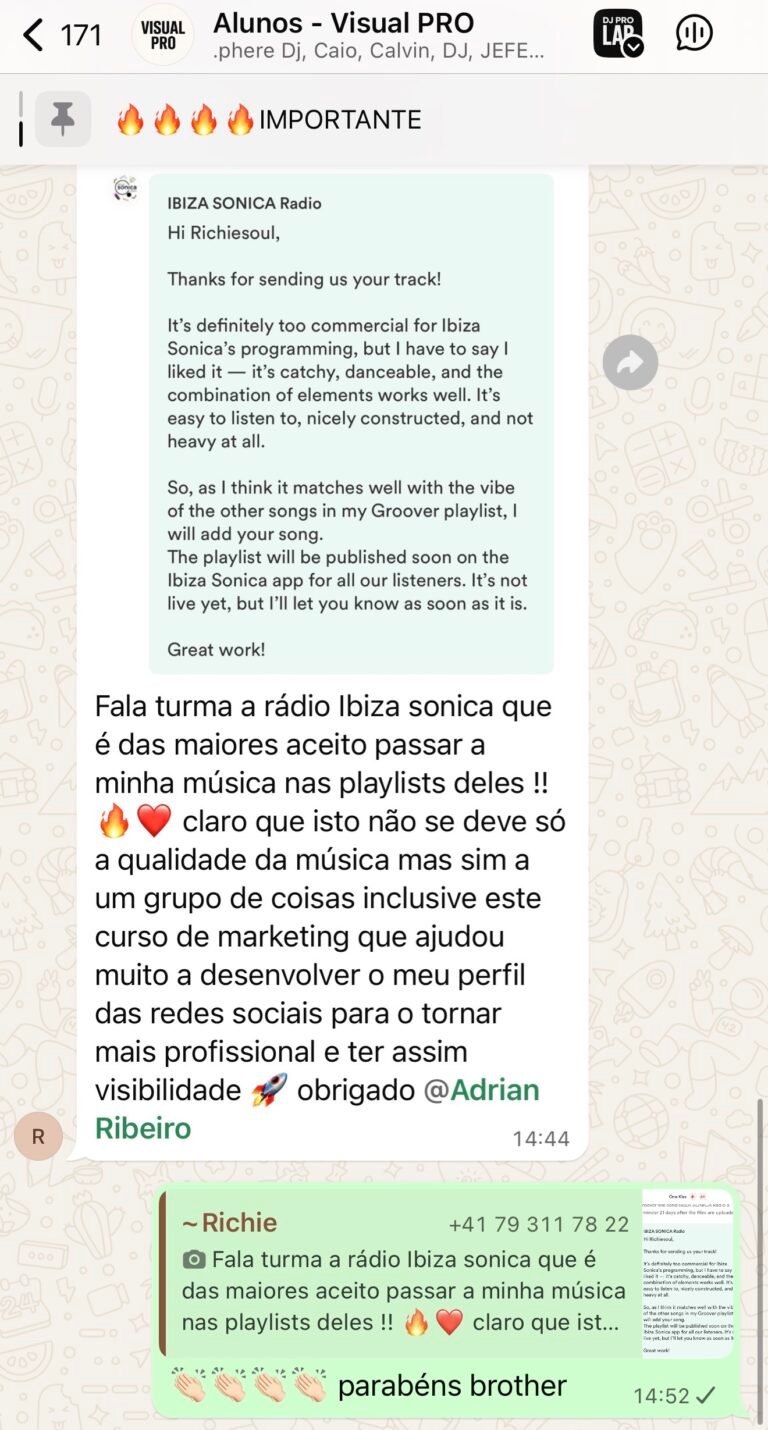
Task: Go back to the chats list
Action: (34, 36)
